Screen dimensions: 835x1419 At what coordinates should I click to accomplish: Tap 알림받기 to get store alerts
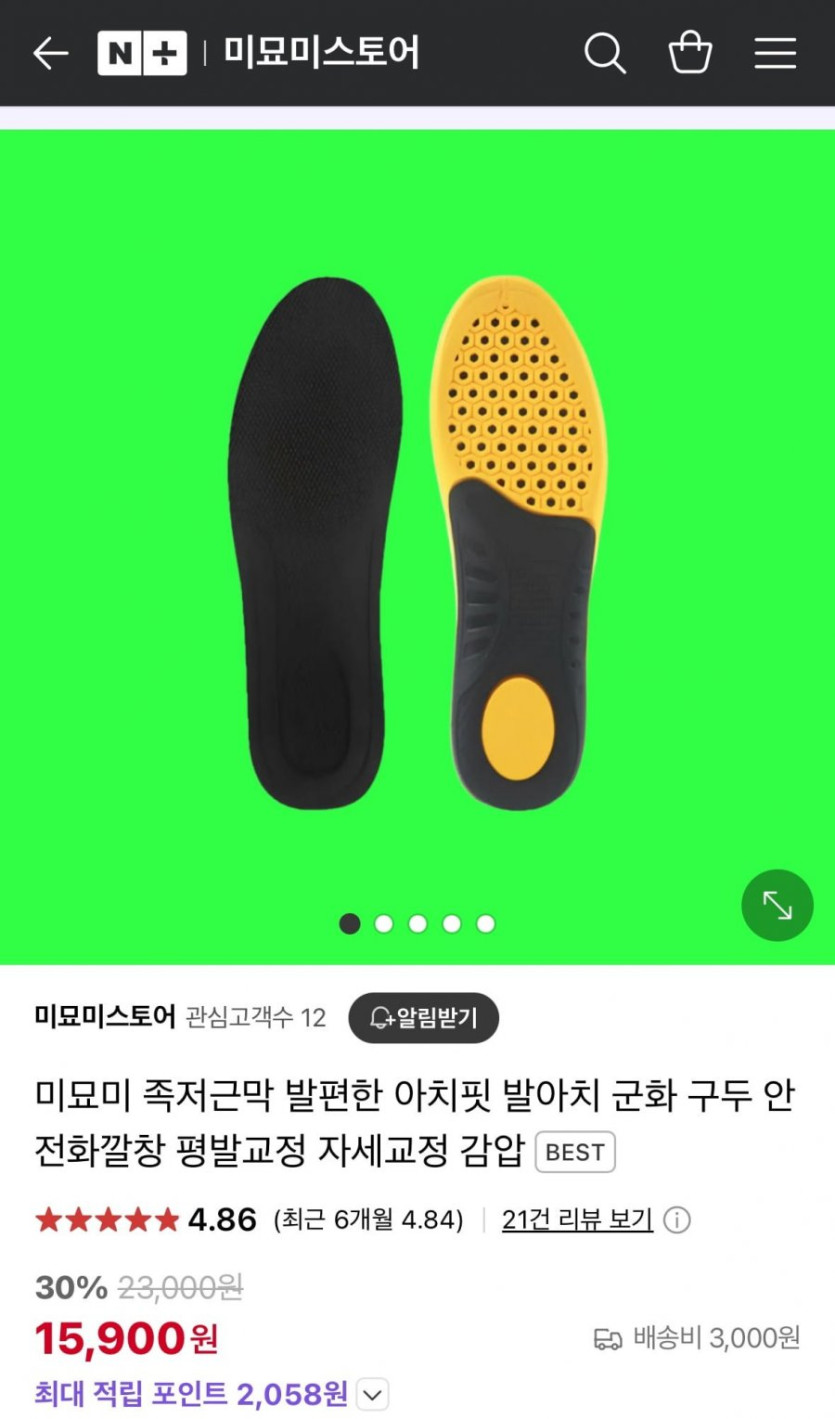tap(423, 1018)
